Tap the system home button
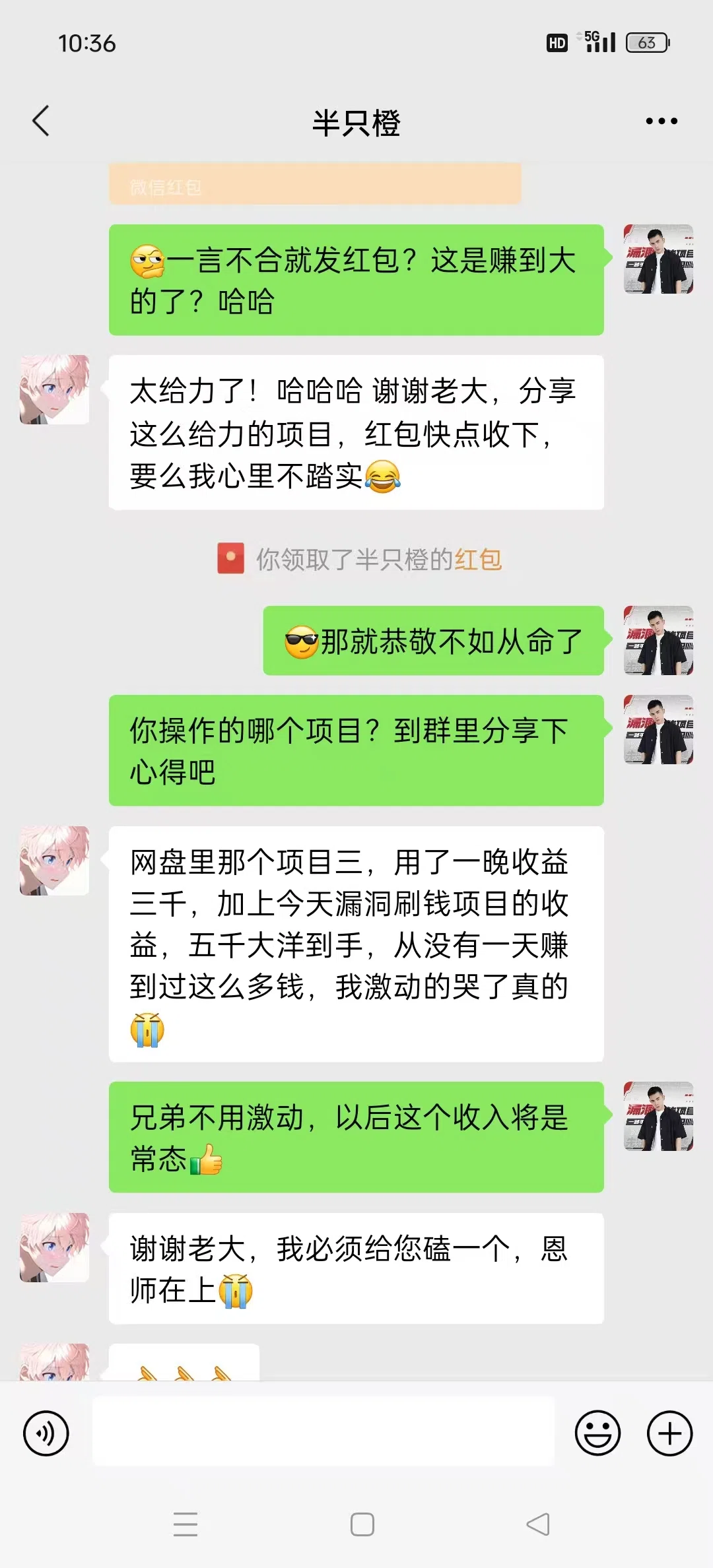The width and height of the screenshot is (713, 1568). (x=362, y=1524)
